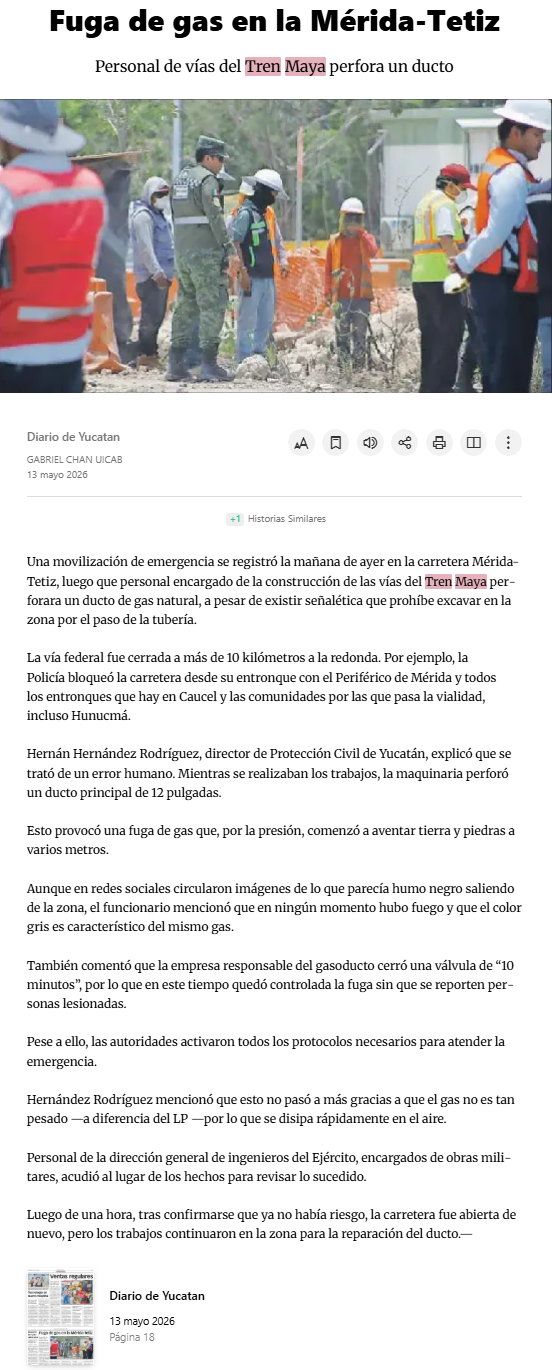Screen dimensions: 552x1370
Task: Listen to the article audio
Action: [x=370, y=442]
